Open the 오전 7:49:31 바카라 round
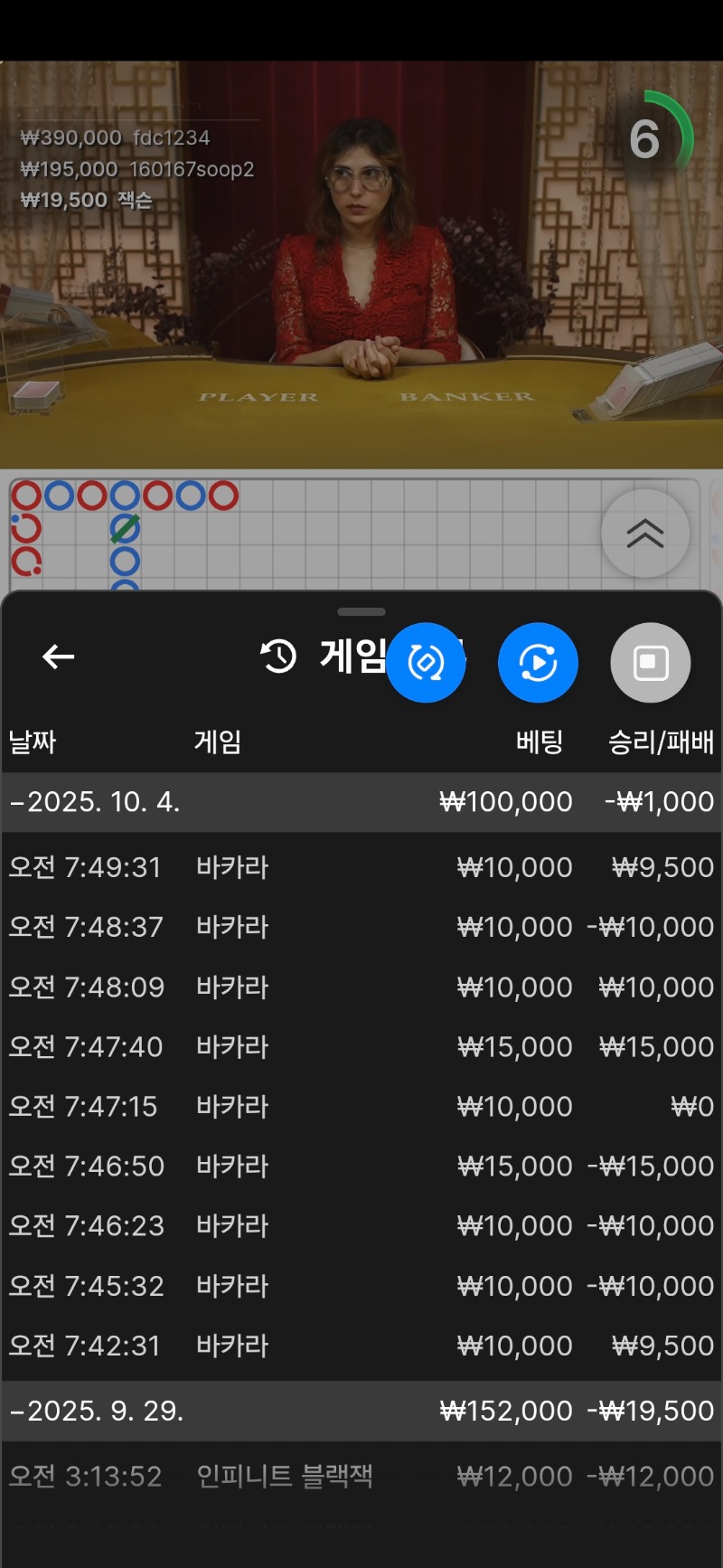 361,867
